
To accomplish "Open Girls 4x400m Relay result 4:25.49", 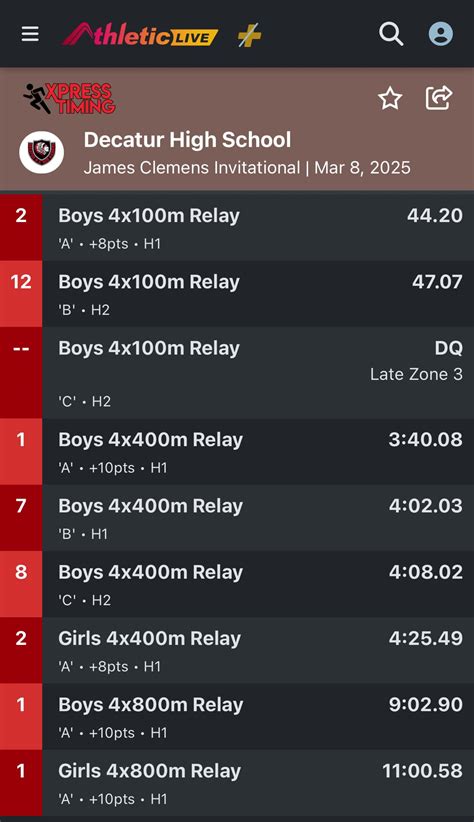I will tap(237, 650).
